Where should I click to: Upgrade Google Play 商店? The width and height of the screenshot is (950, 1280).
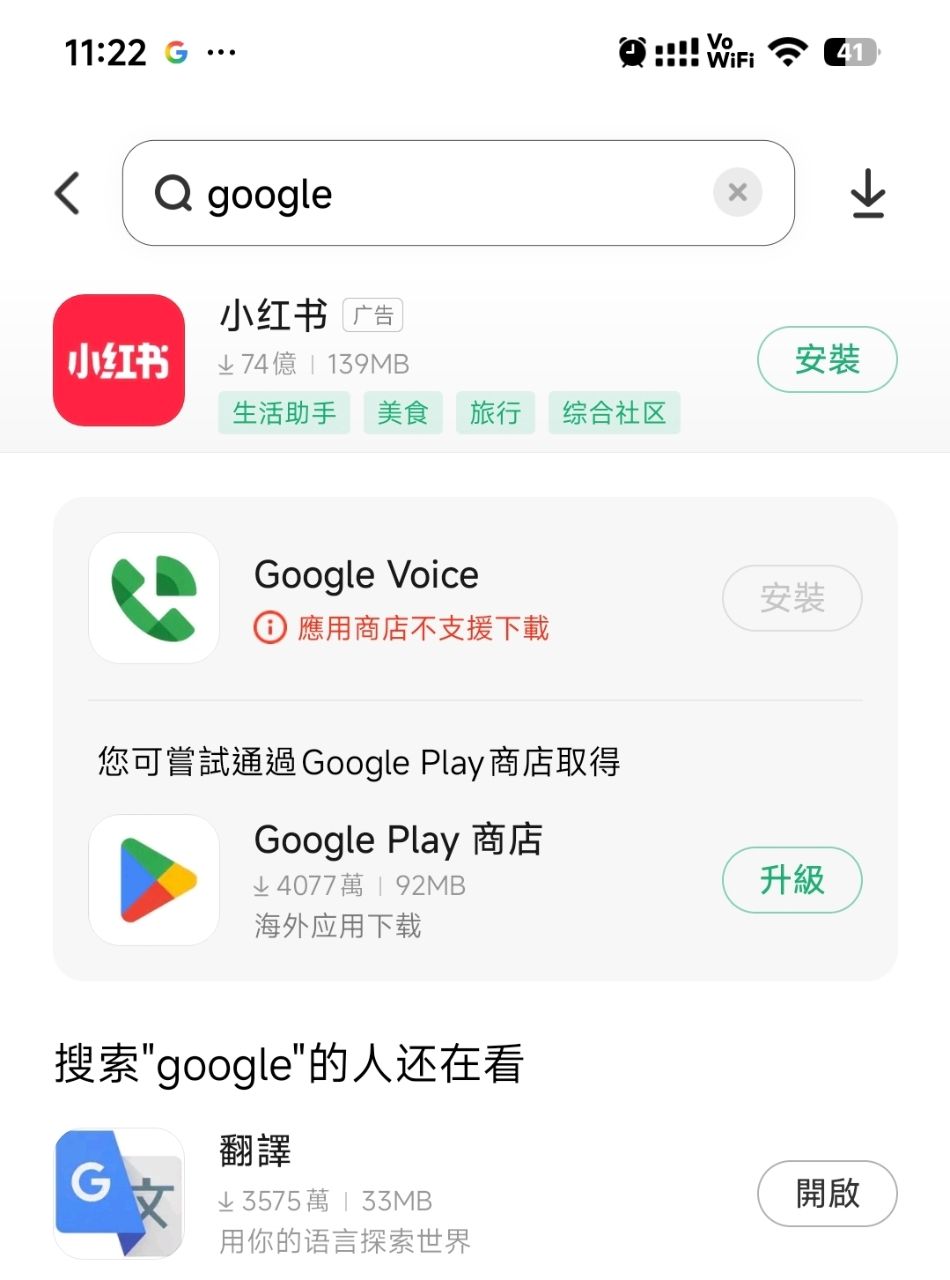click(x=791, y=880)
